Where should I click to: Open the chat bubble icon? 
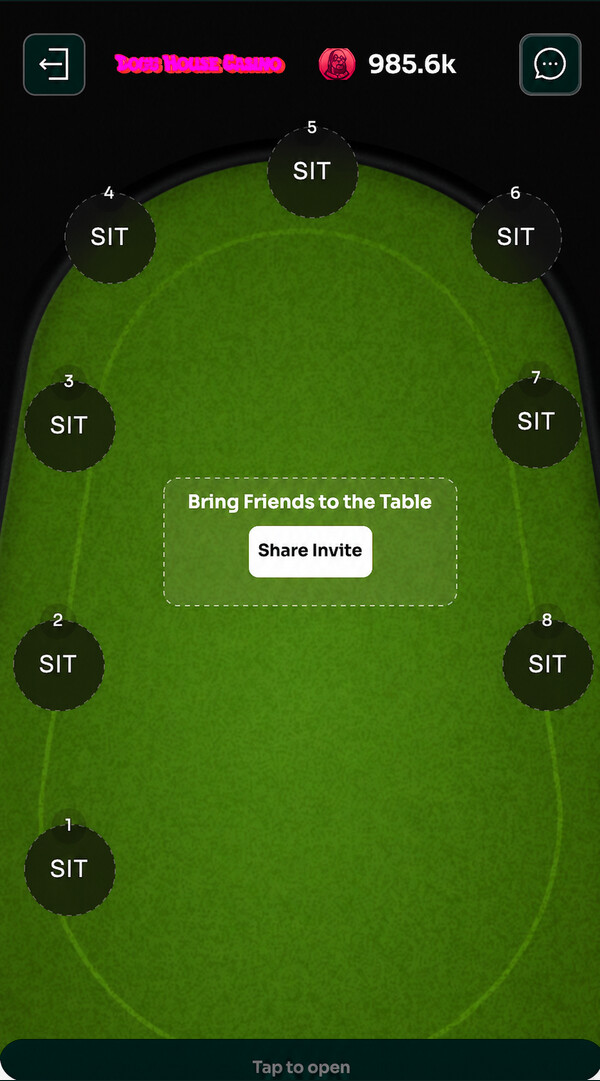click(x=550, y=64)
